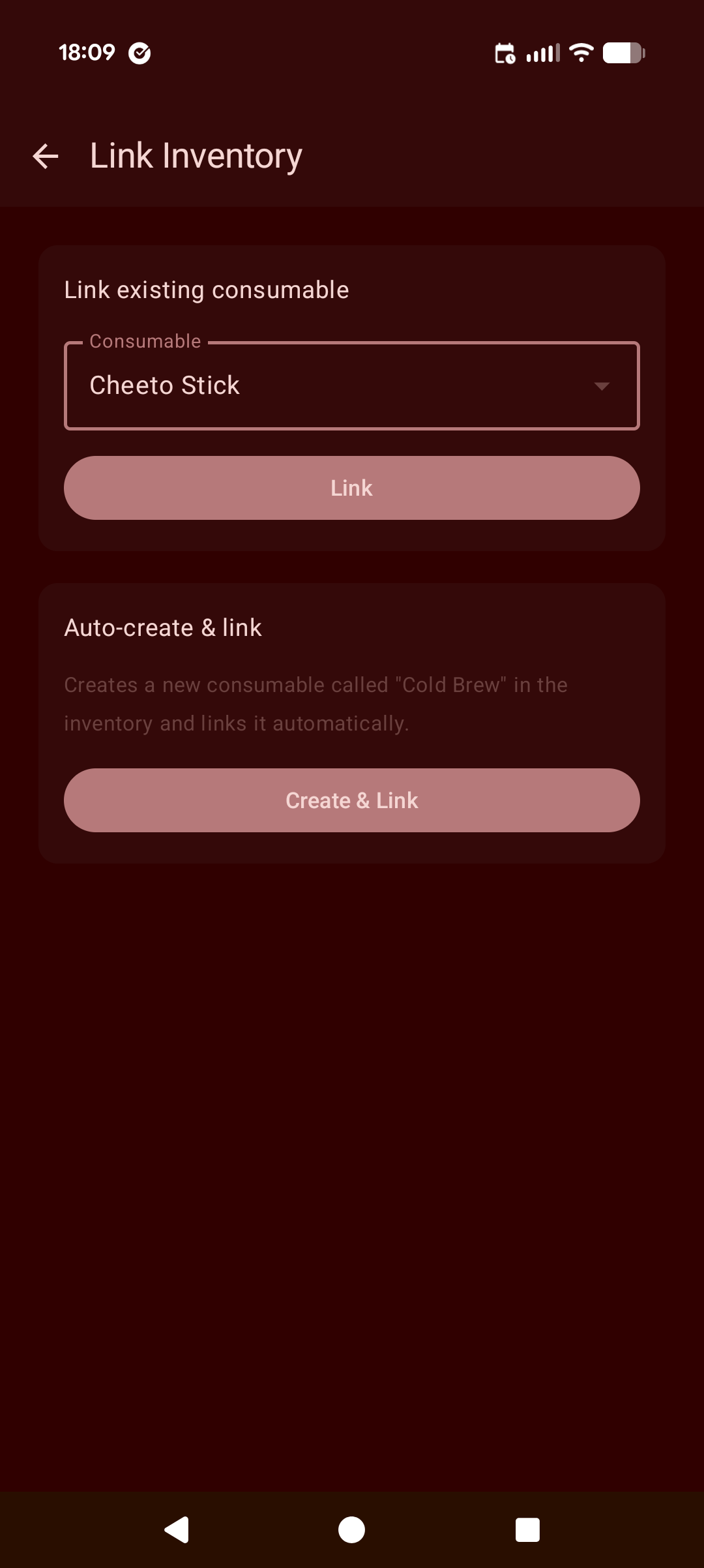Image resolution: width=704 pixels, height=1568 pixels.
Task: Tap the battery indicator
Action: tap(623, 53)
